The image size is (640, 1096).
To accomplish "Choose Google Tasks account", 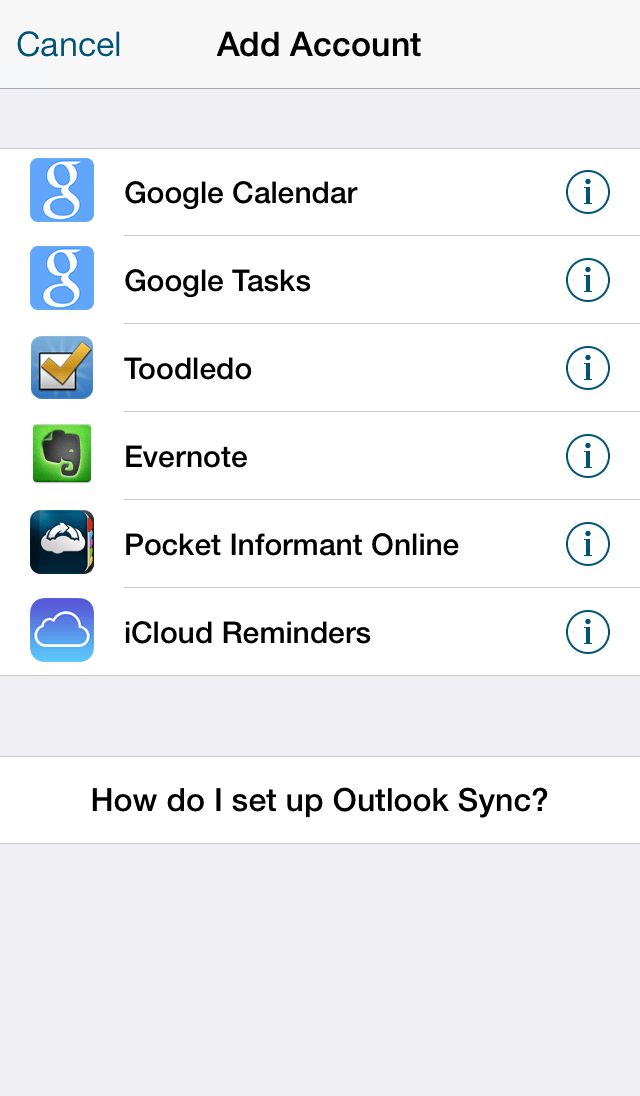I will (x=217, y=281).
